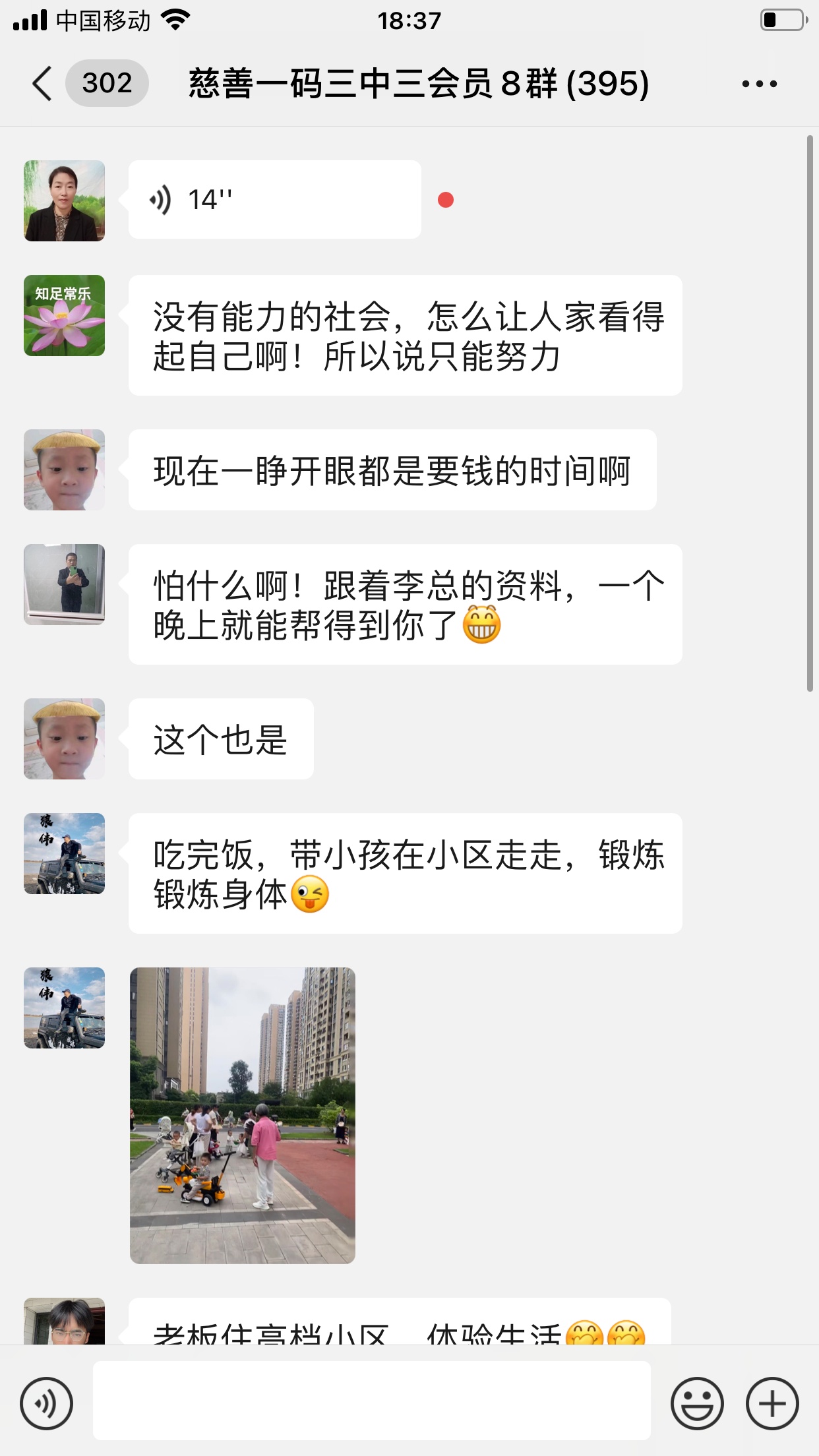
Task: Go back to the chat list
Action: tap(42, 84)
